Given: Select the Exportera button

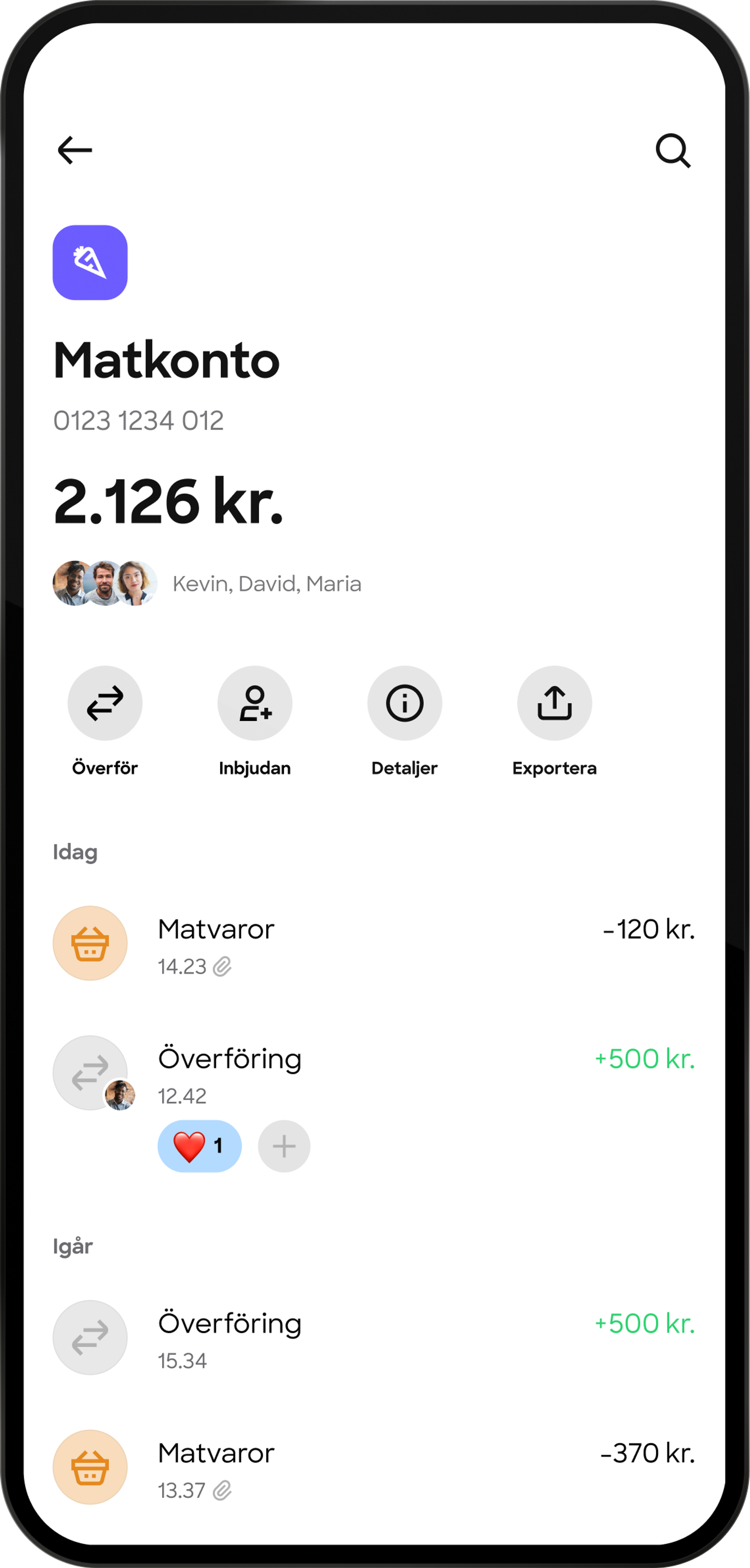Looking at the screenshot, I should coord(554,704).
